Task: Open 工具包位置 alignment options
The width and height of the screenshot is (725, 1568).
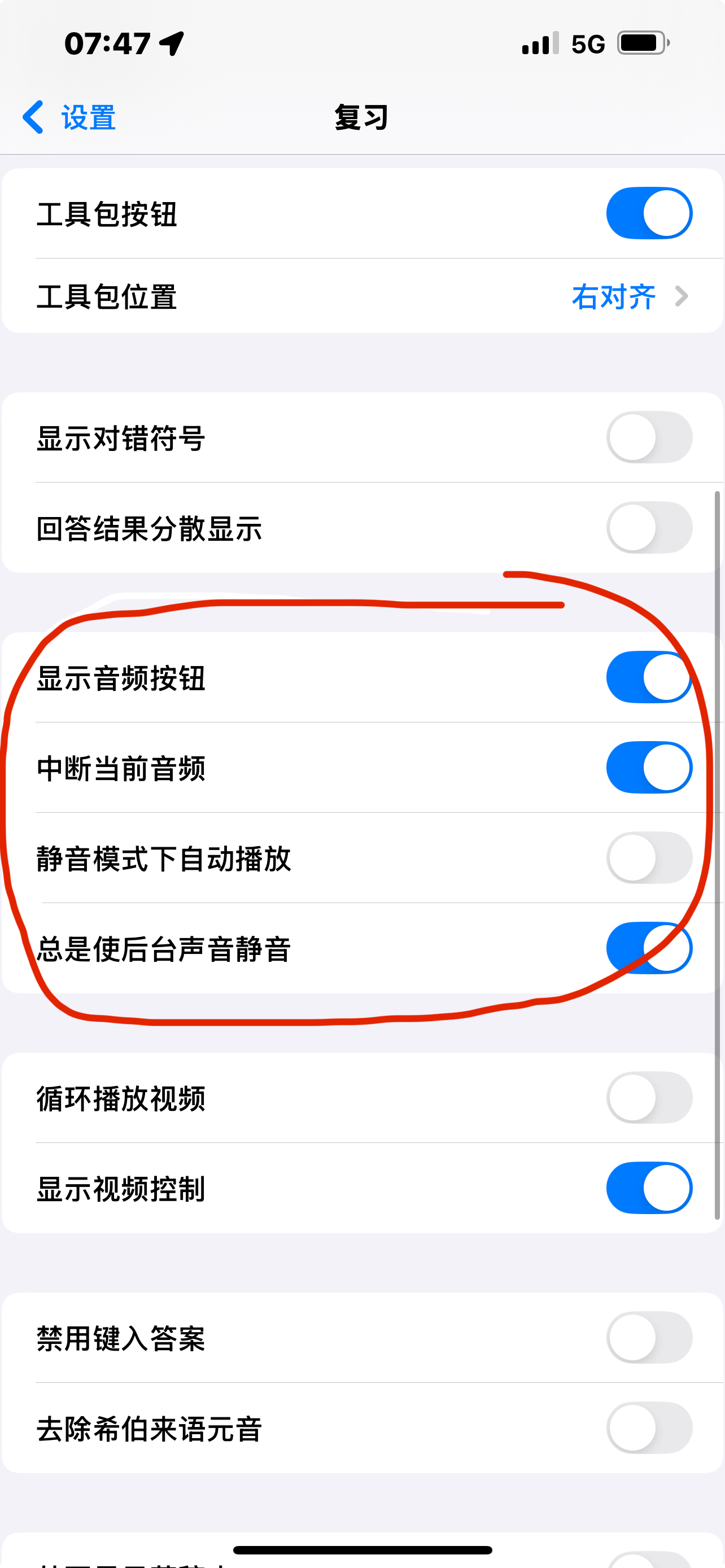Action: (627, 297)
